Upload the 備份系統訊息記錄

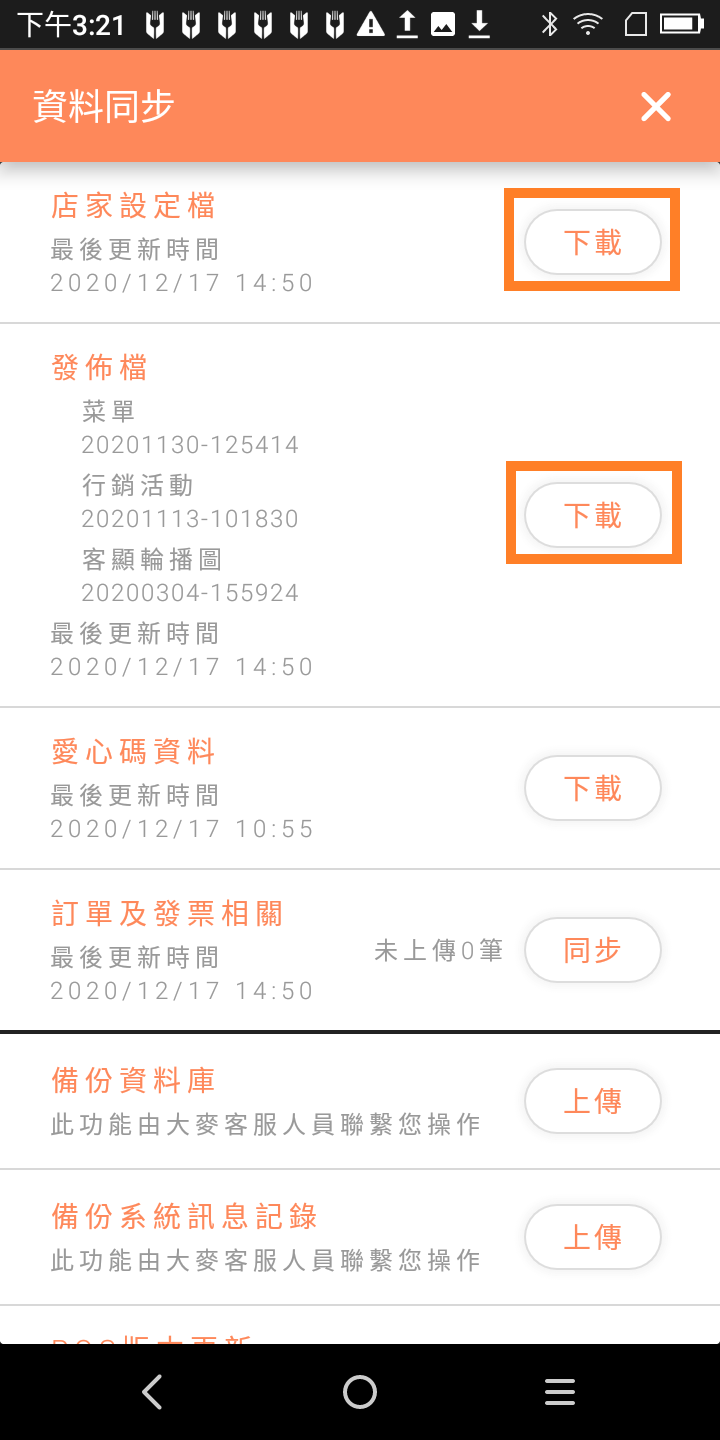click(x=593, y=1237)
